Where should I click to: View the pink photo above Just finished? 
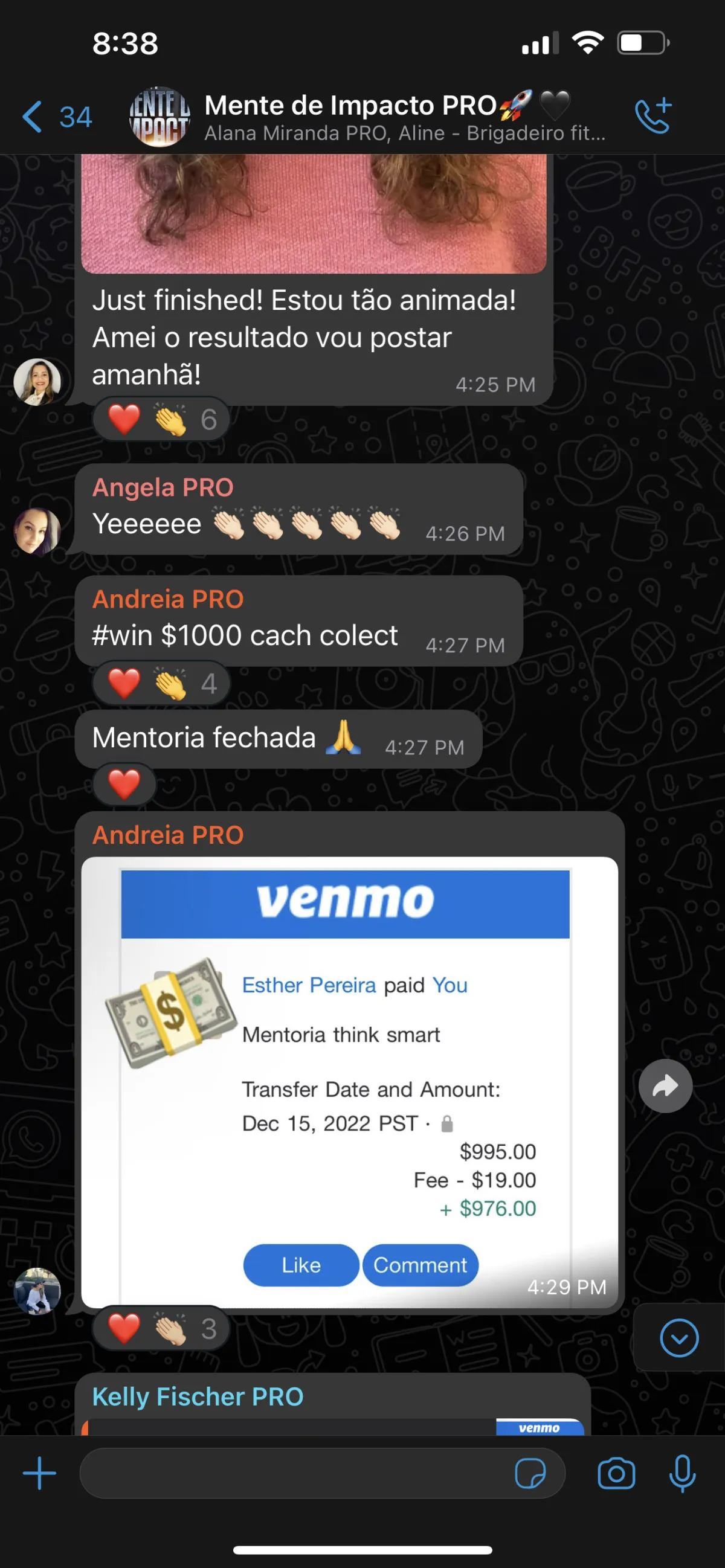click(314, 214)
